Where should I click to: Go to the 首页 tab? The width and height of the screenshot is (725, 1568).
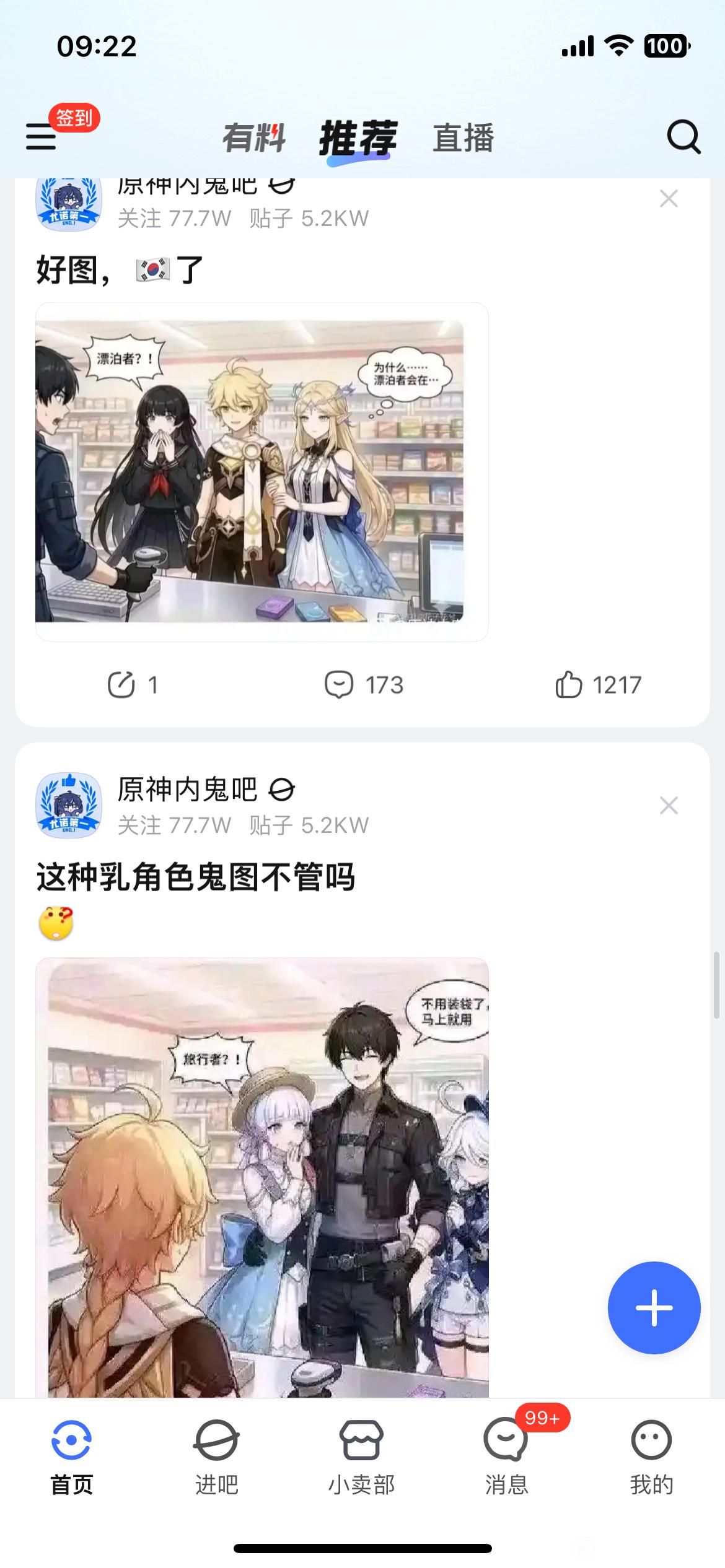[x=72, y=1457]
